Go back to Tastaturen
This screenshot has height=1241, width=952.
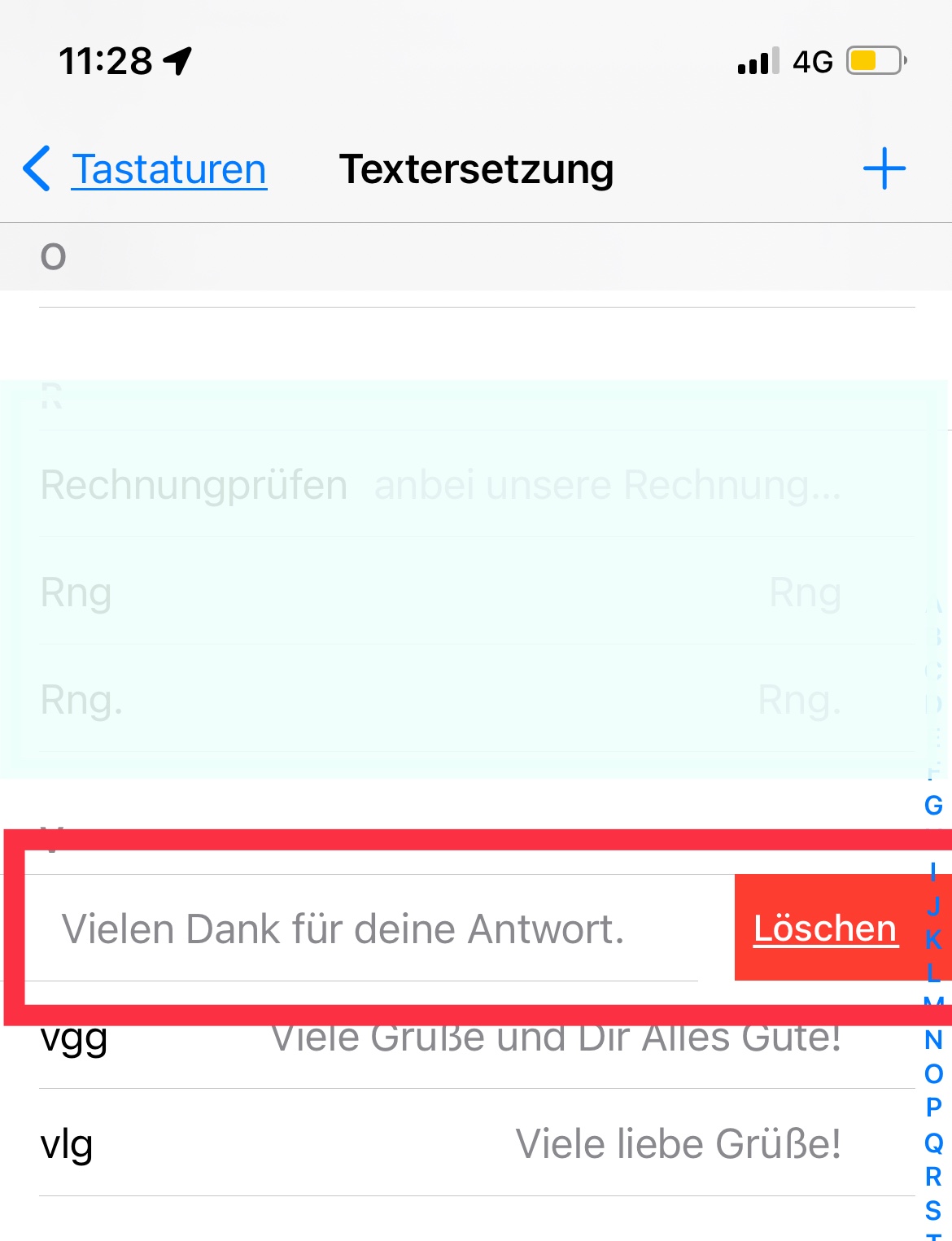(x=146, y=169)
